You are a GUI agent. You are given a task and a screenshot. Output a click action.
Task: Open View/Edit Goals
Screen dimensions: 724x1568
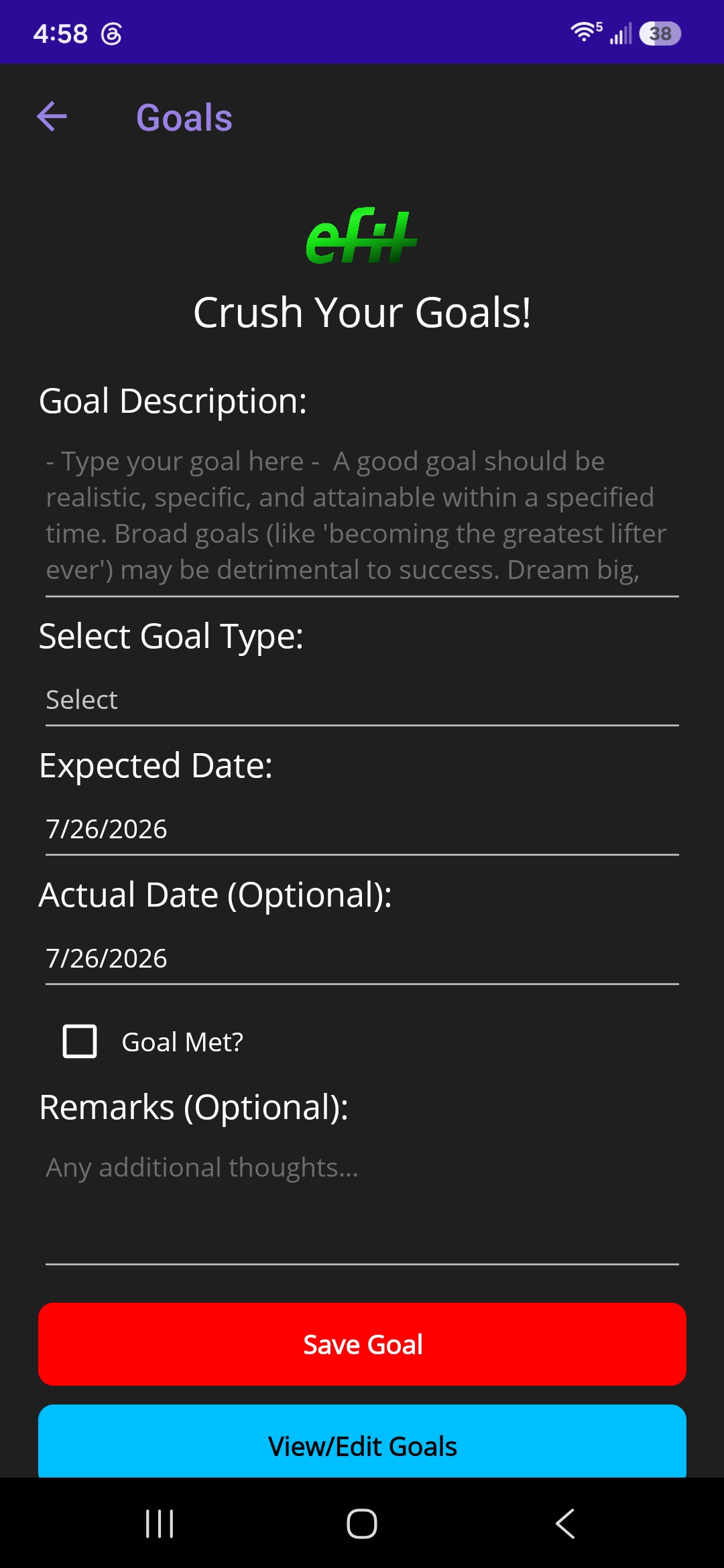(362, 1442)
